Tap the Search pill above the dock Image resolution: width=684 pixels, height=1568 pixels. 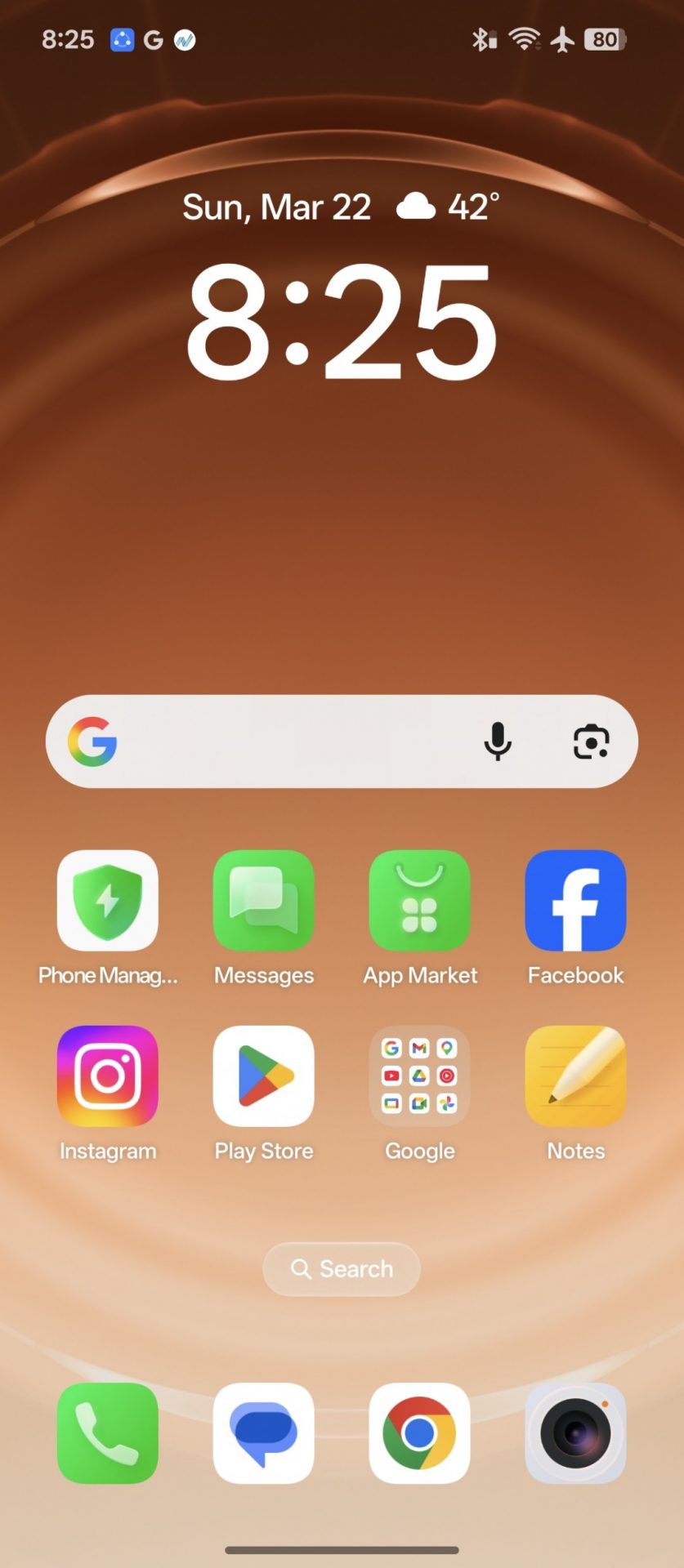342,1268
